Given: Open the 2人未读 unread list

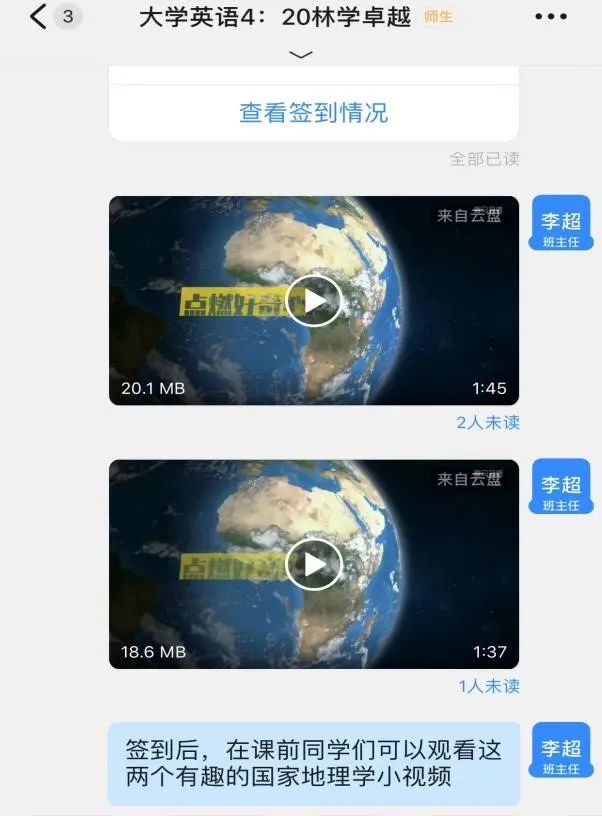Looking at the screenshot, I should pos(488,423).
